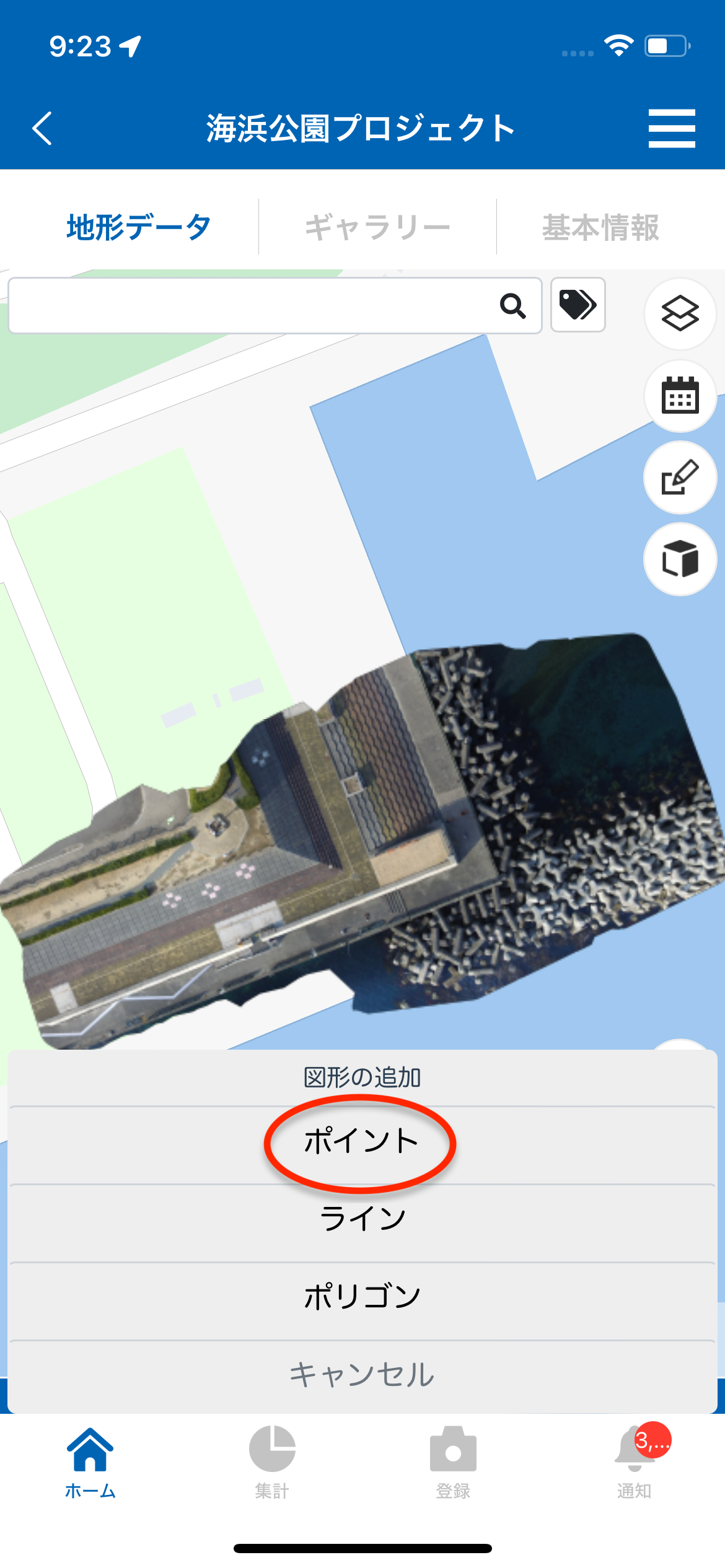This screenshot has height=1568, width=725.
Task: Open the hamburger menu
Action: pos(672,128)
